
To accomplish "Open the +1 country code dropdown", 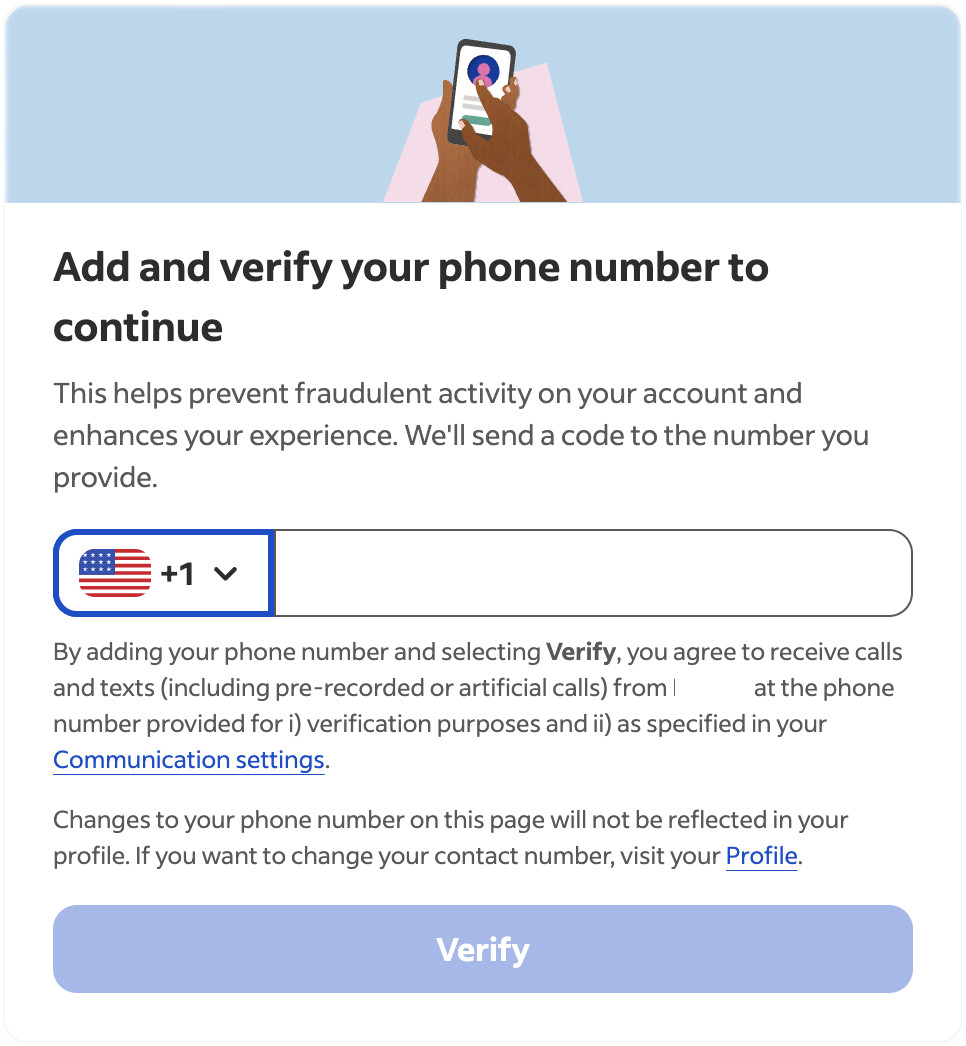I will [x=163, y=574].
